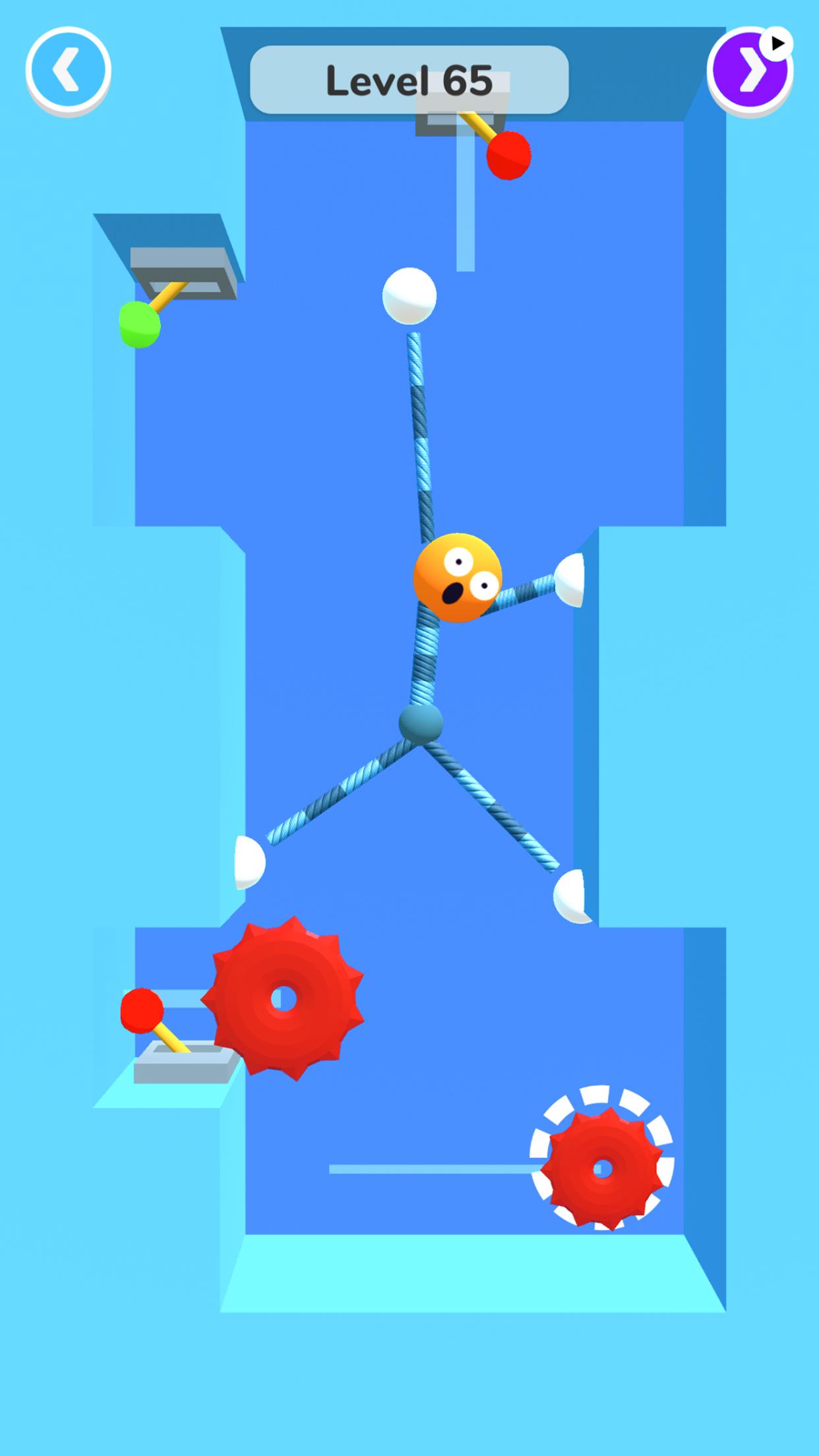Skip level with the purple arrow button

click(x=750, y=70)
